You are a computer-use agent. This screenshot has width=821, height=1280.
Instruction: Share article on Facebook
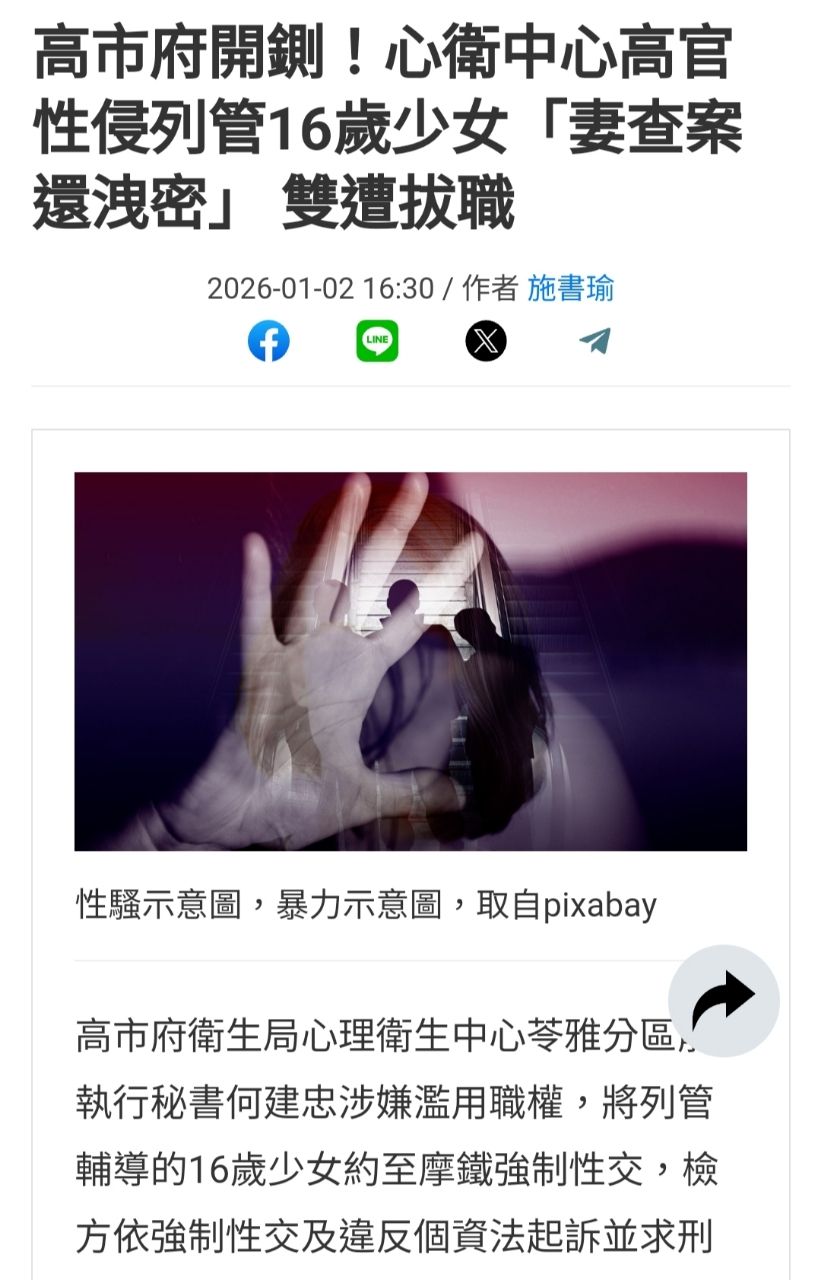coord(268,342)
